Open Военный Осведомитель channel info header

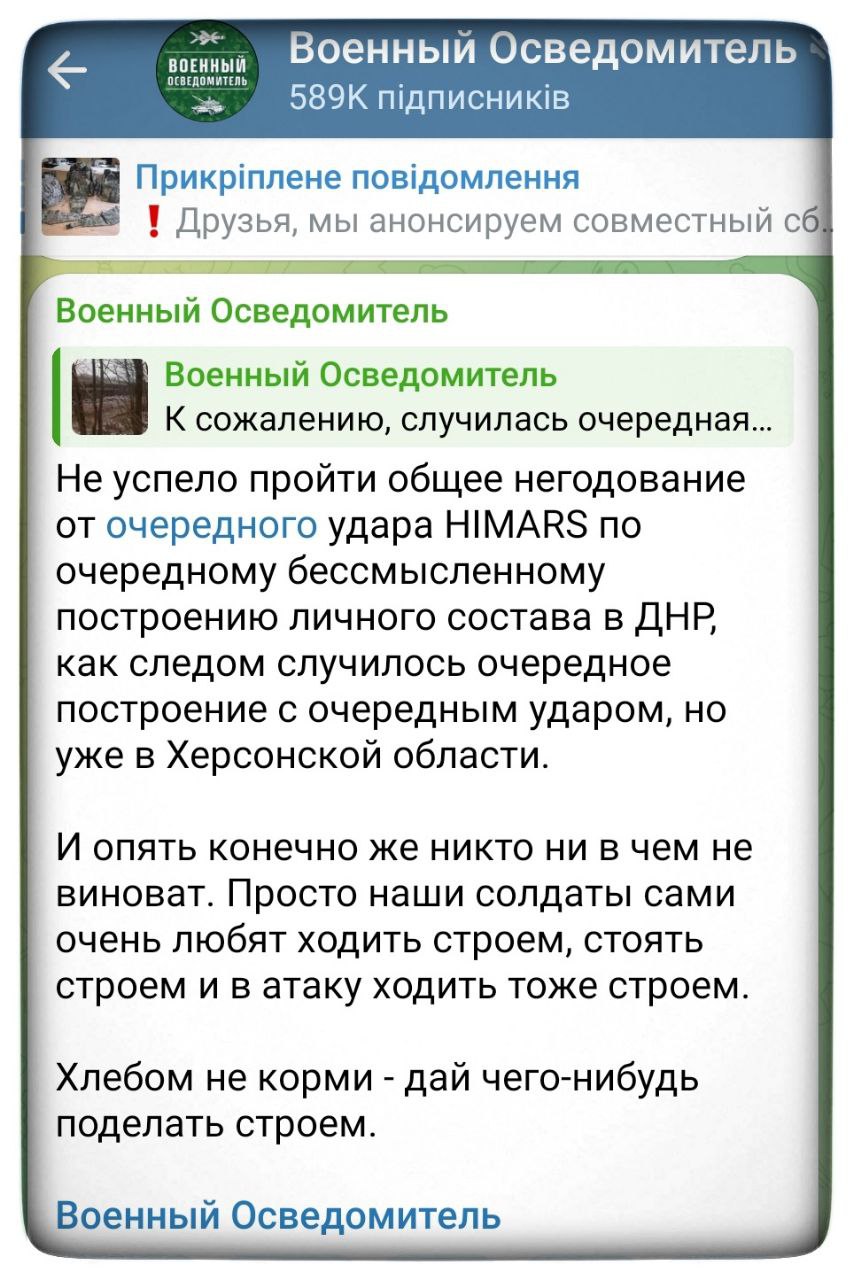coord(540,70)
